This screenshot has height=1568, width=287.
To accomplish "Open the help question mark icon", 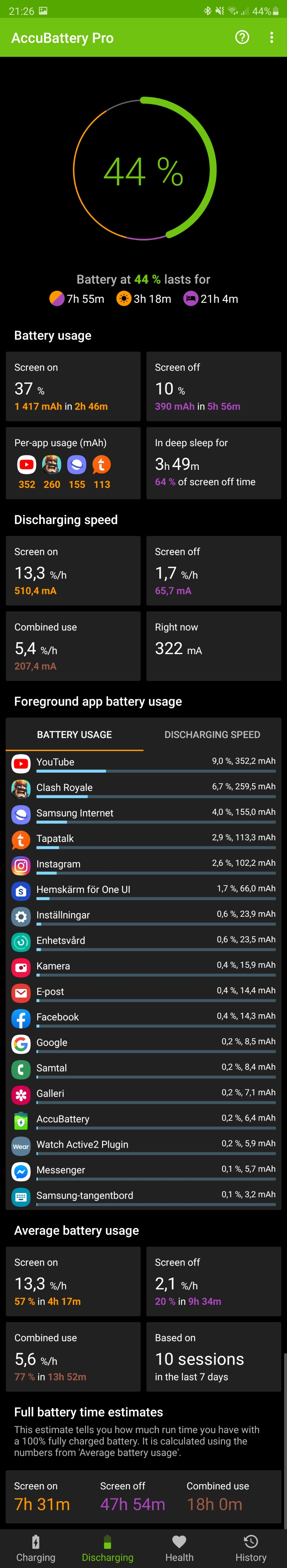I will [242, 38].
